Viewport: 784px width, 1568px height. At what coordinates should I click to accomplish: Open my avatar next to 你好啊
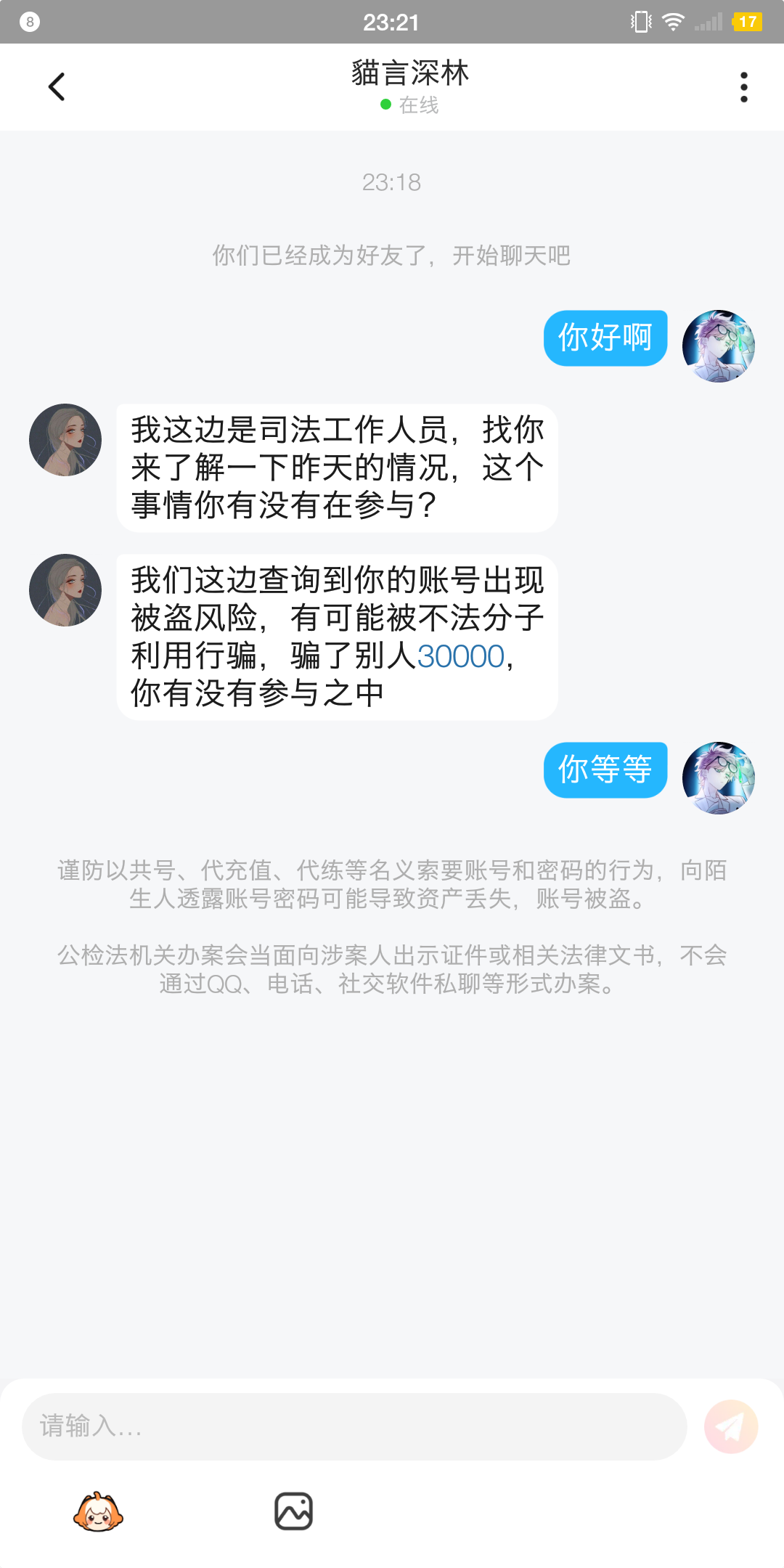click(718, 346)
